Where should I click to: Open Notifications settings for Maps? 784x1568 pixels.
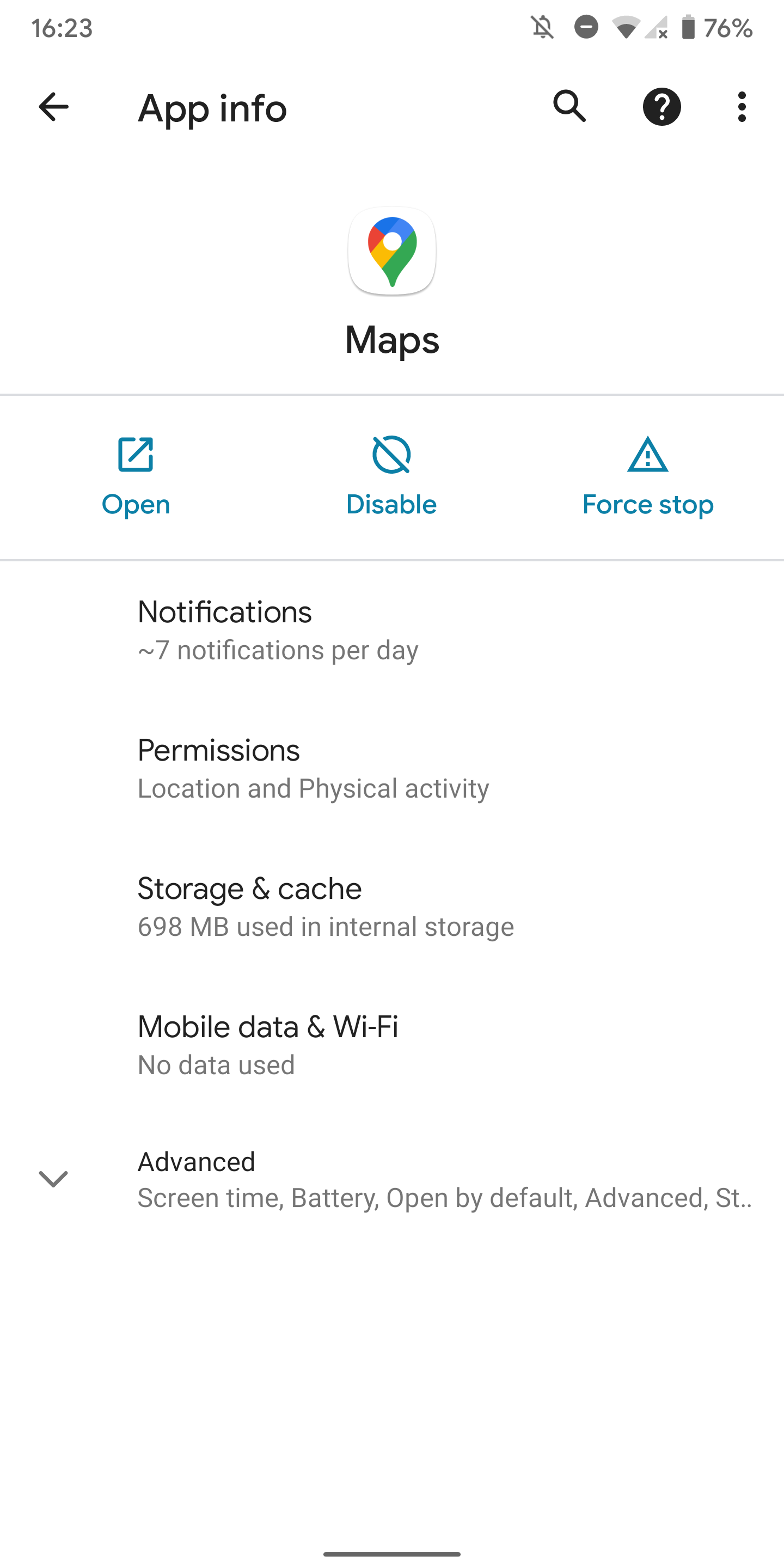point(392,629)
